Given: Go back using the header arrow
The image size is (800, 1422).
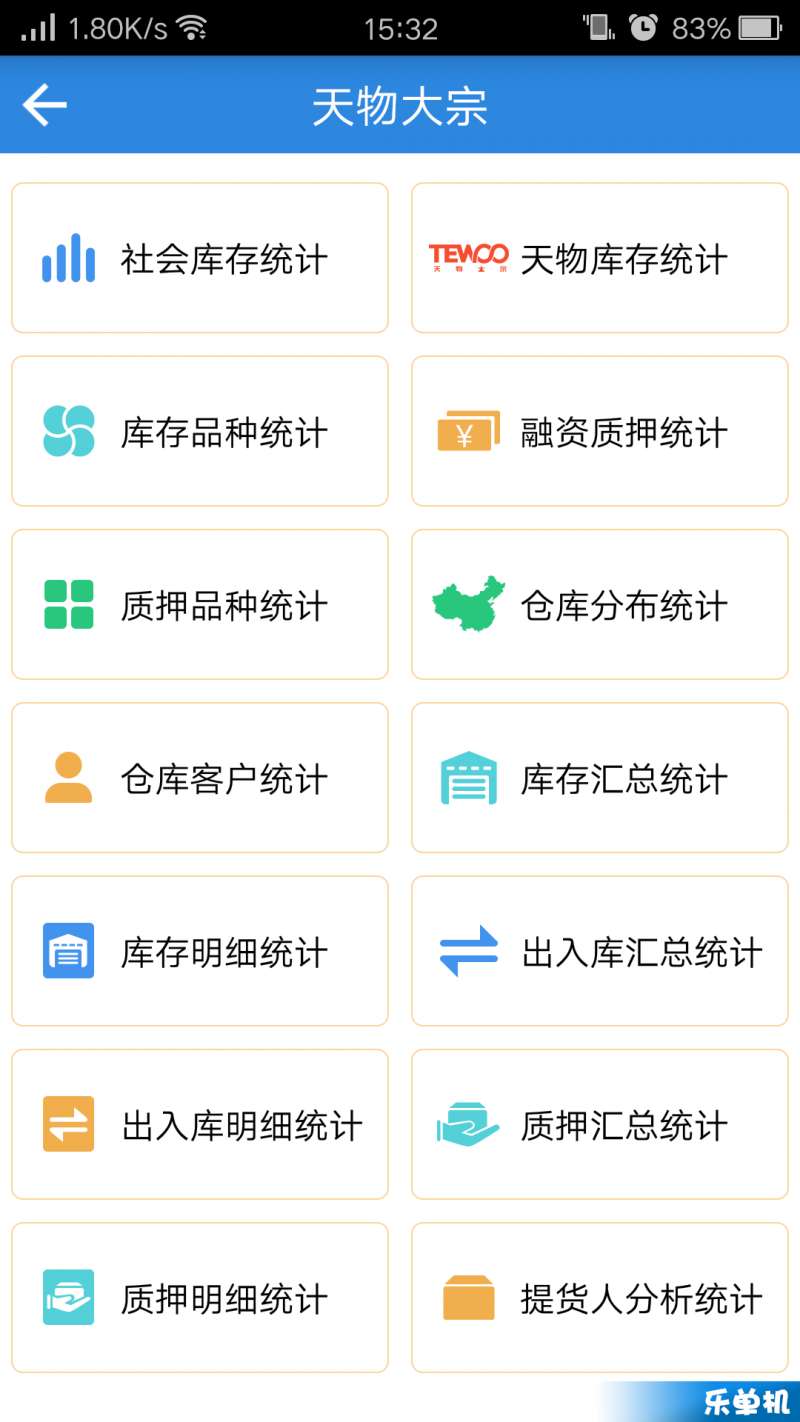Looking at the screenshot, I should pyautogui.click(x=45, y=105).
